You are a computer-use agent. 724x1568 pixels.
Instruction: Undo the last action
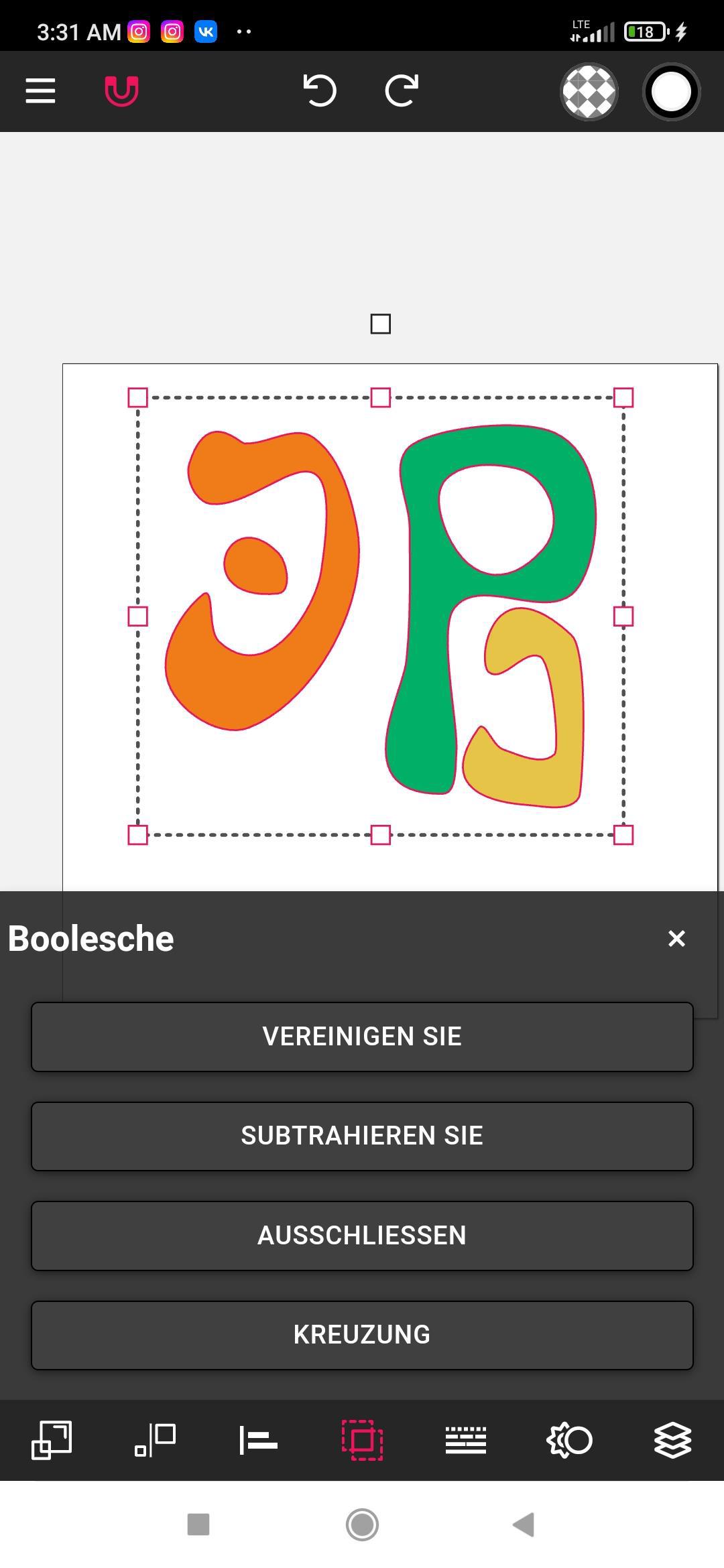click(x=320, y=91)
